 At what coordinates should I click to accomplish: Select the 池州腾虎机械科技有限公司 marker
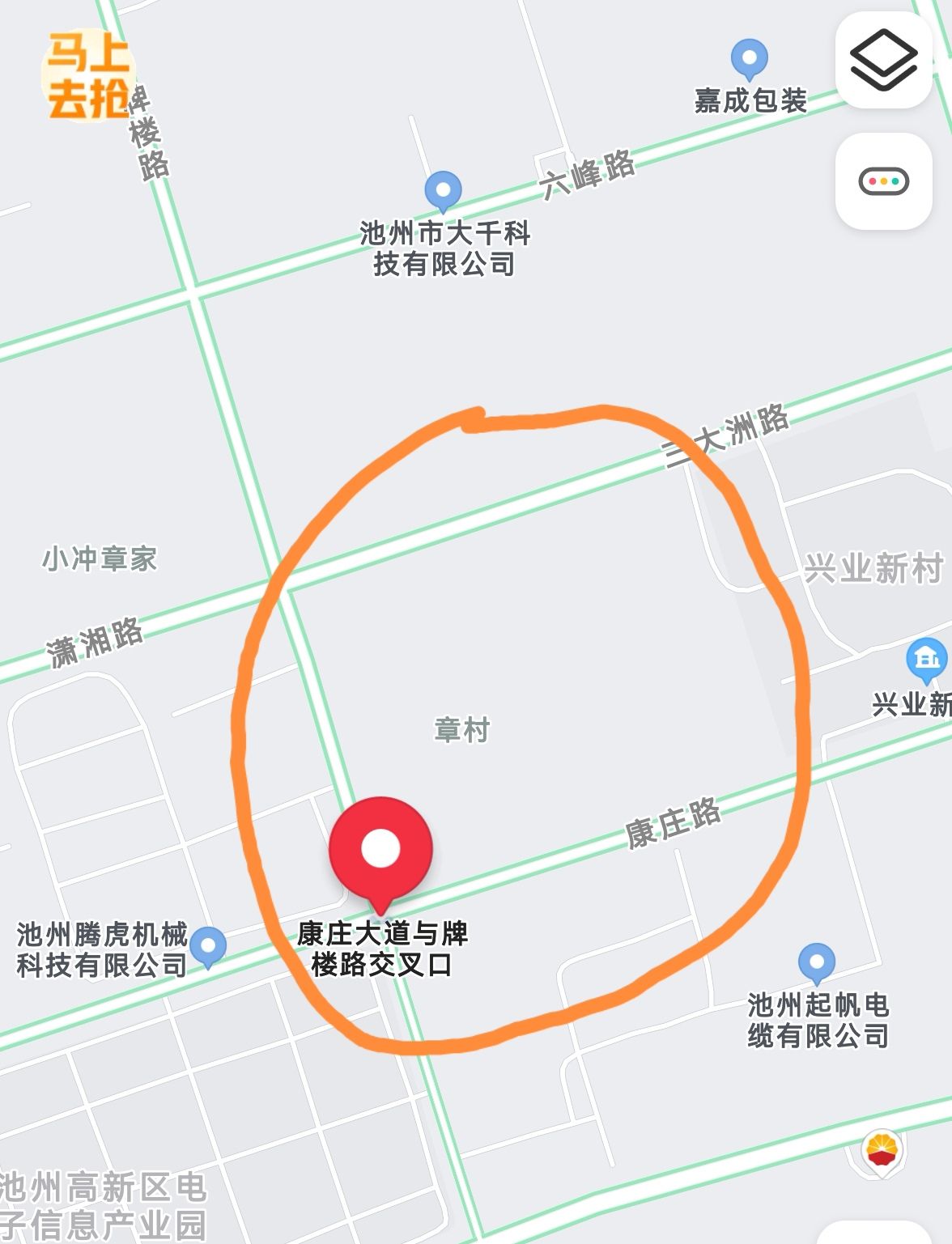210,945
